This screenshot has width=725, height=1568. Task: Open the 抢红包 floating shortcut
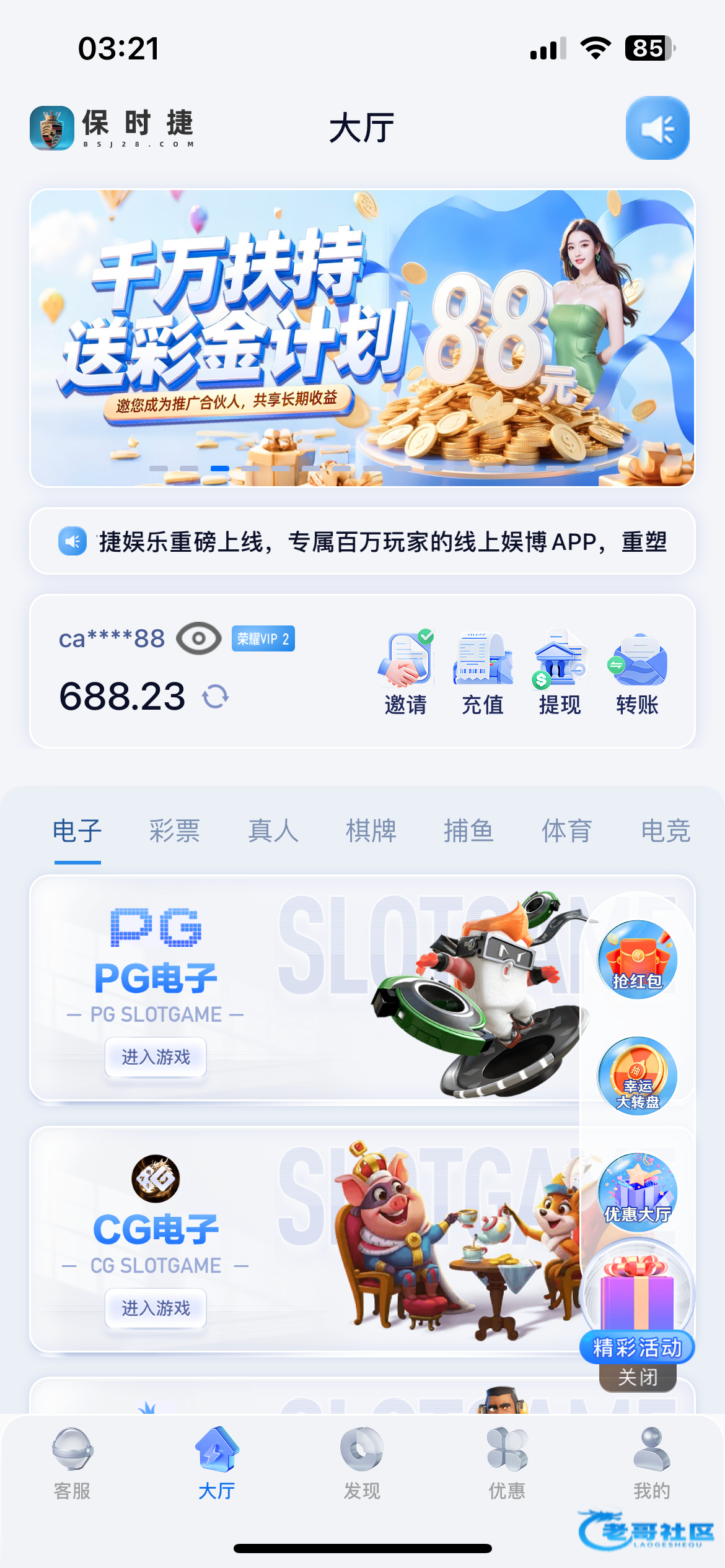pyautogui.click(x=637, y=959)
